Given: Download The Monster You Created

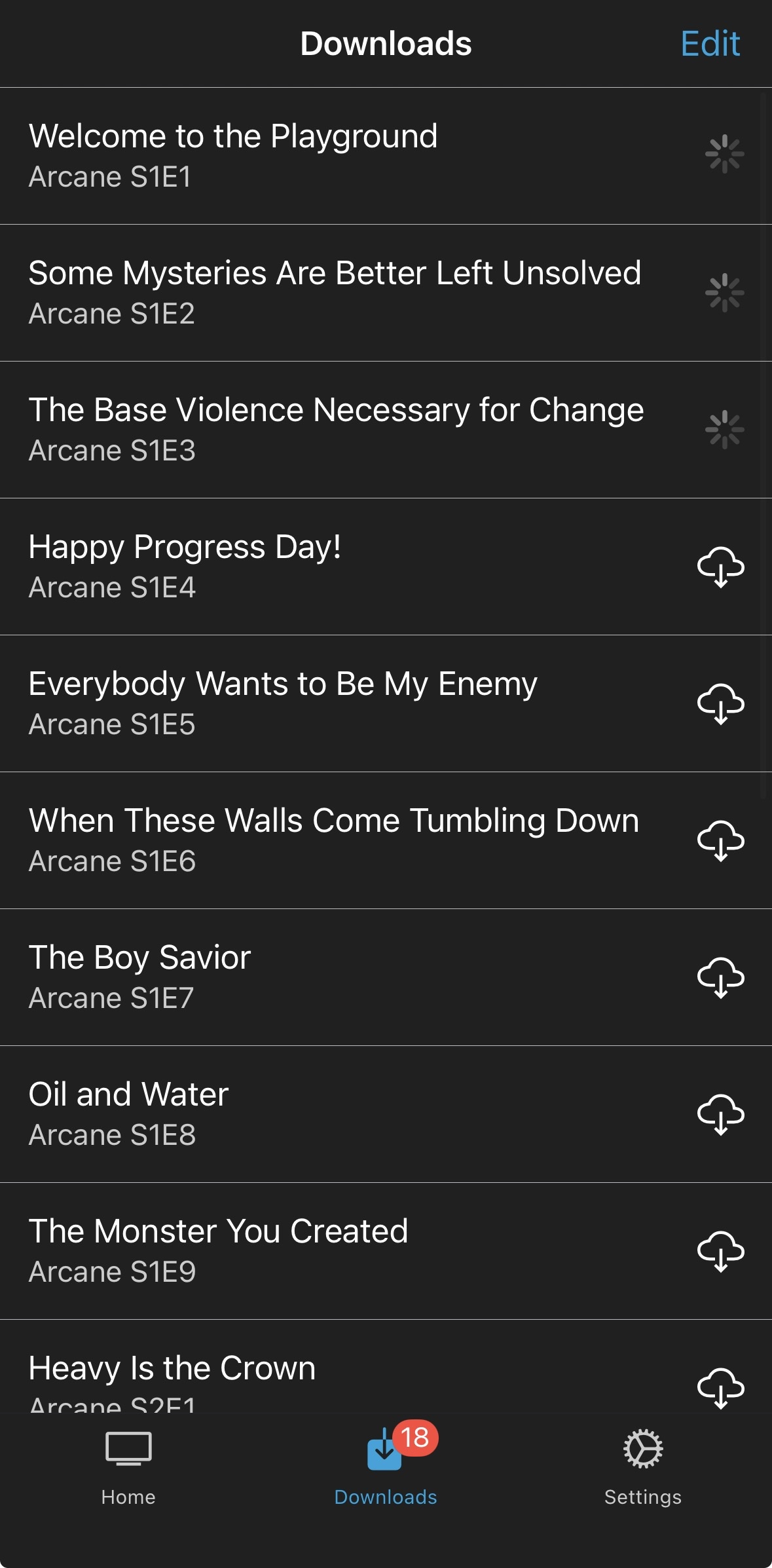Looking at the screenshot, I should tap(720, 1251).
